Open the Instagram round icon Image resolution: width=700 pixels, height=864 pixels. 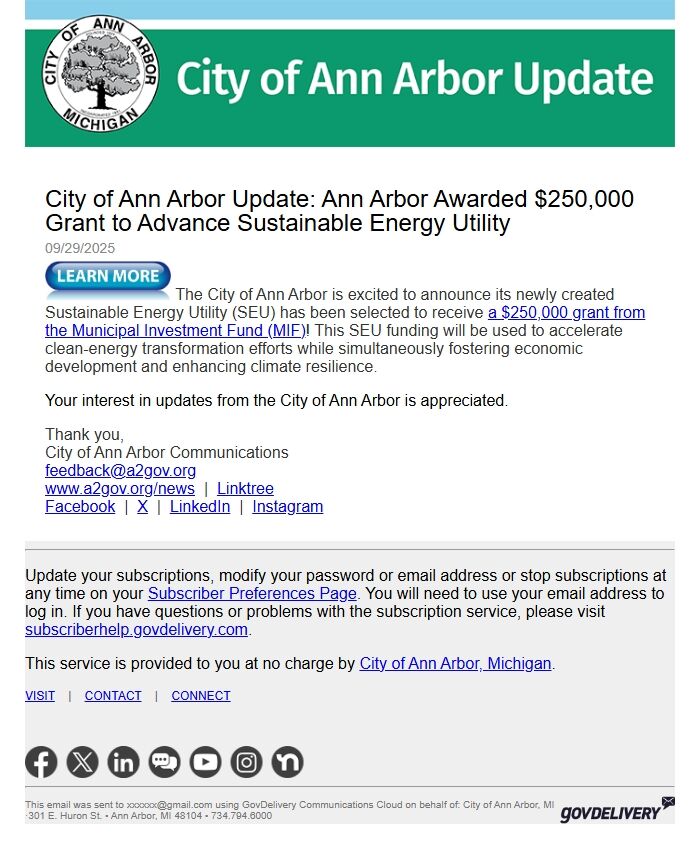246,762
